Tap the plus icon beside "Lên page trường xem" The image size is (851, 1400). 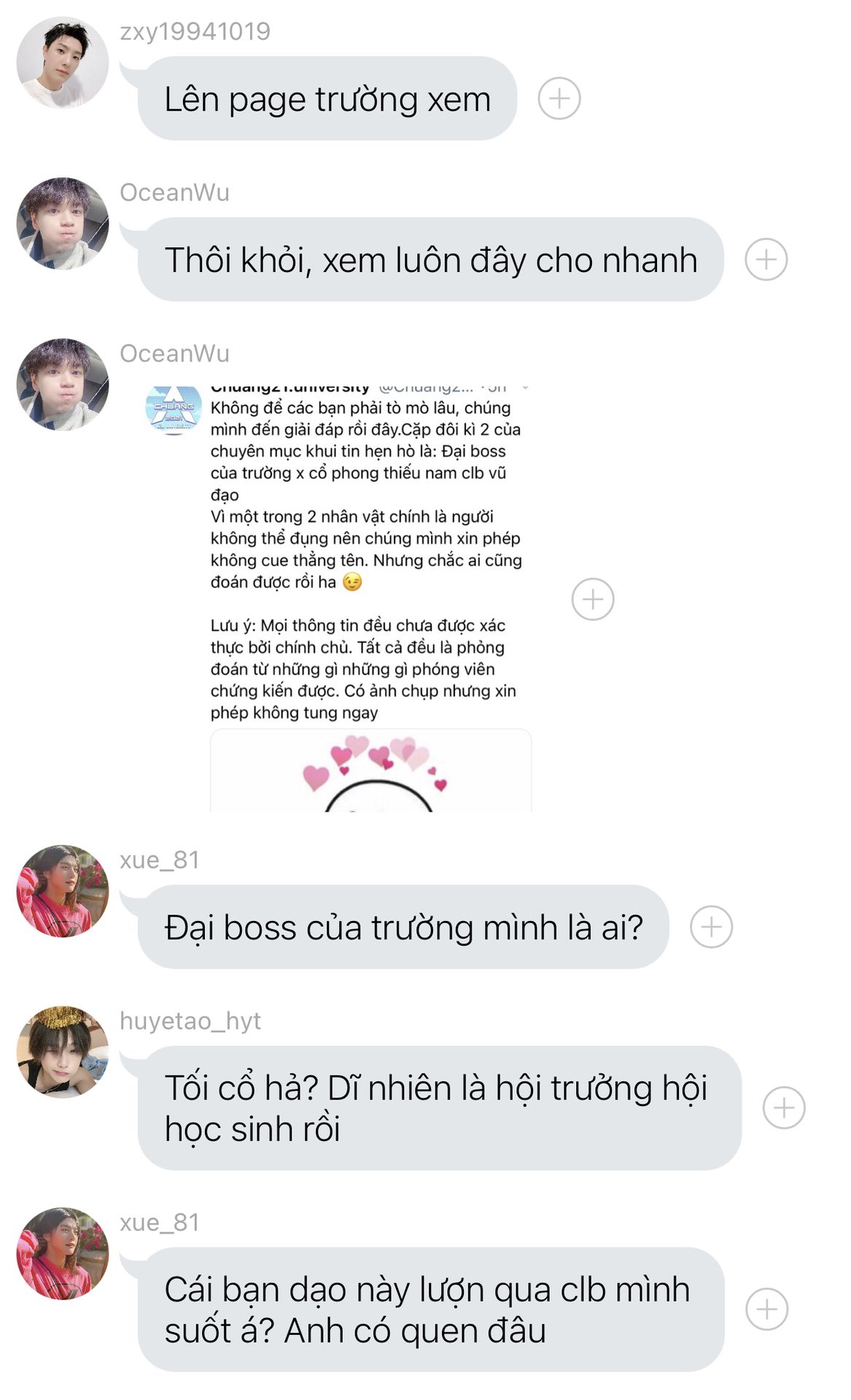click(x=559, y=98)
